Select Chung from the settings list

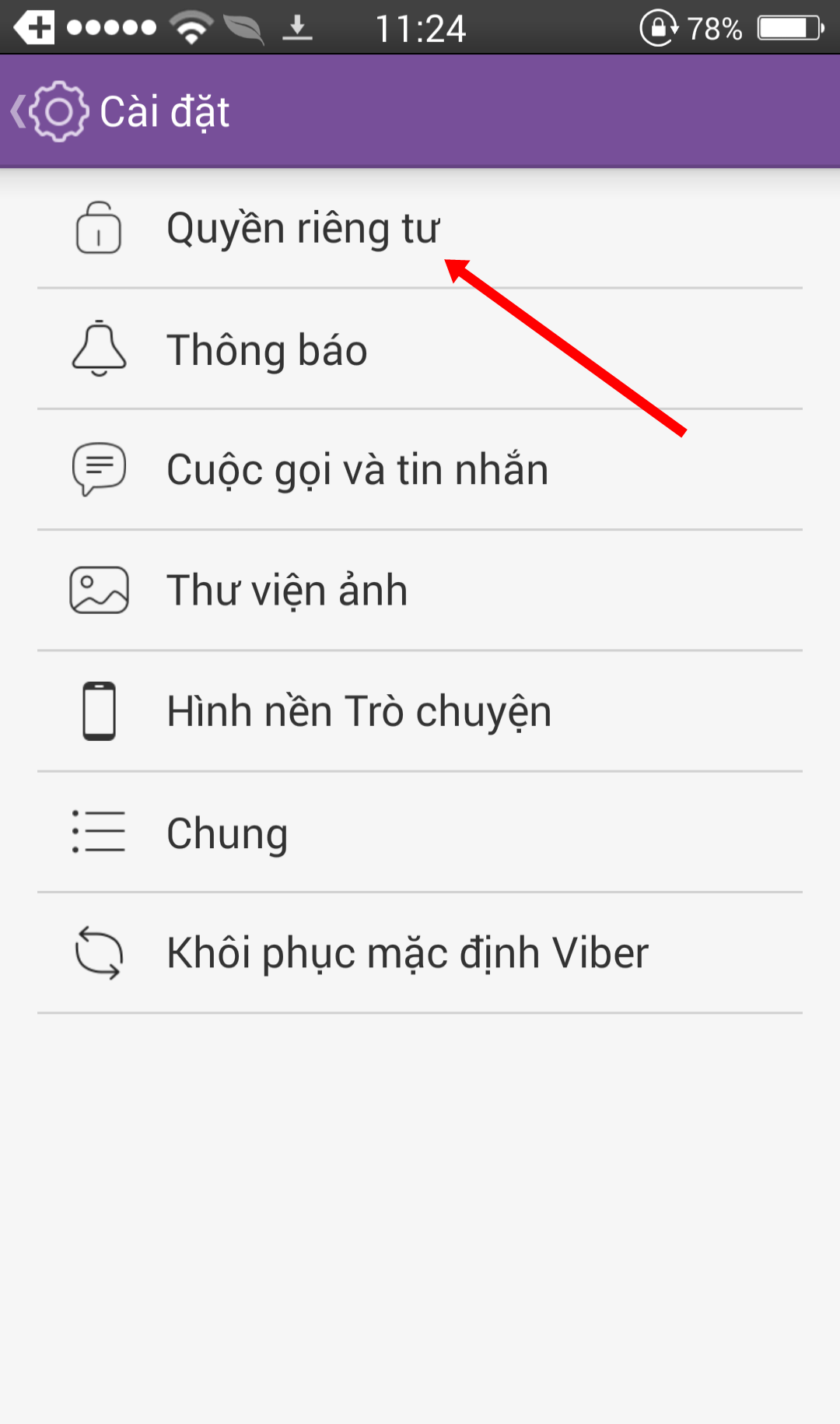pos(226,831)
